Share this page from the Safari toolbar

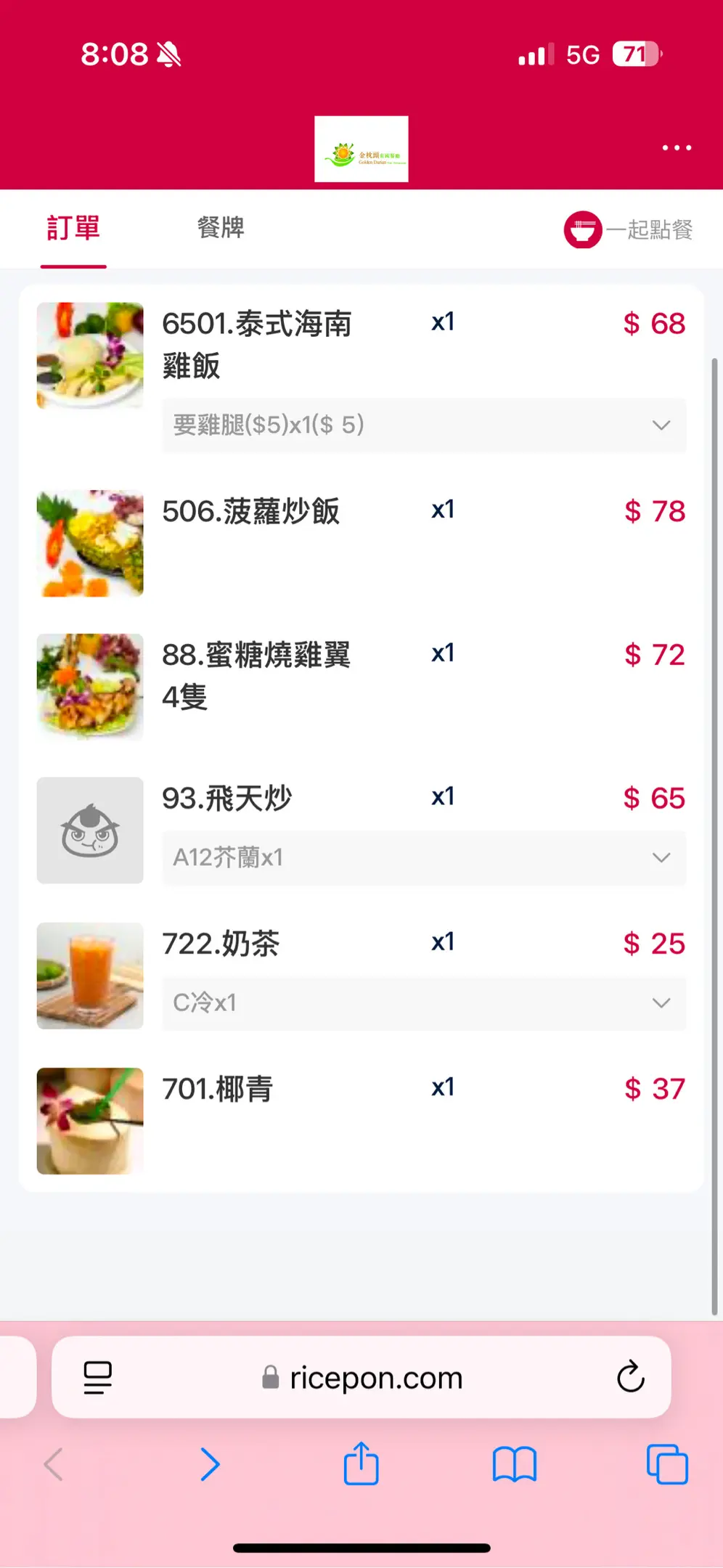point(361,1464)
